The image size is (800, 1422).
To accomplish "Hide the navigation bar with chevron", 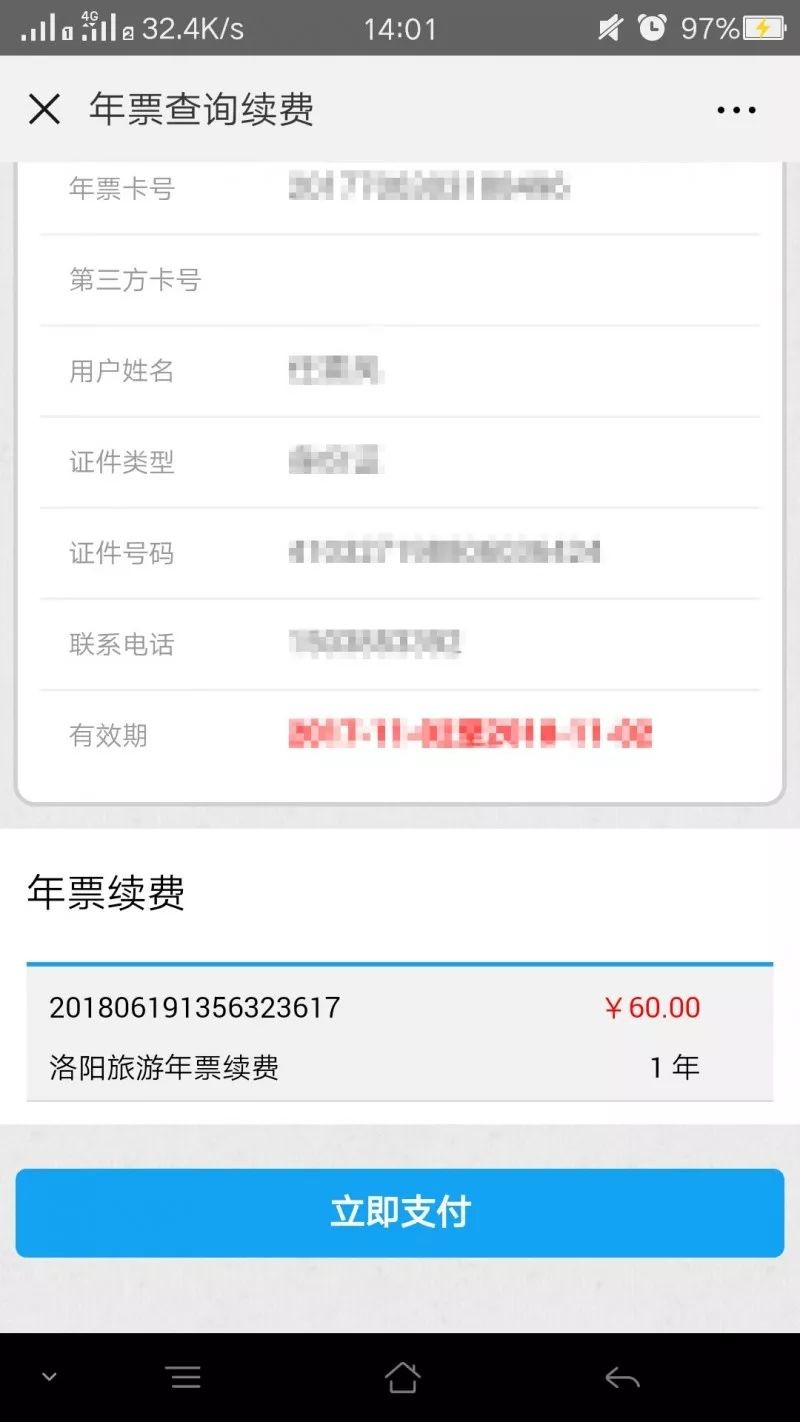I will tap(49, 1378).
